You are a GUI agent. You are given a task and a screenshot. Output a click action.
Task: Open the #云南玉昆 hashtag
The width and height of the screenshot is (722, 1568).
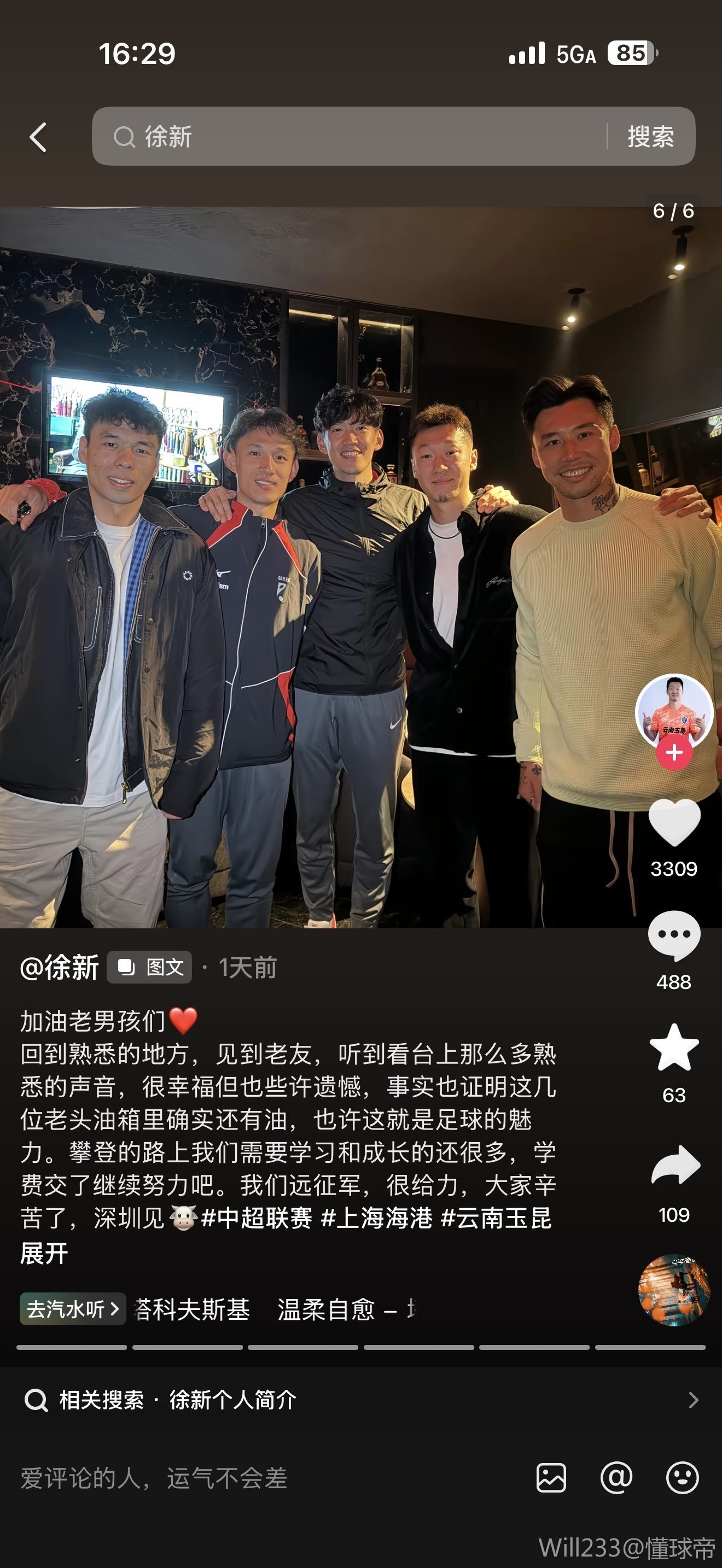[496, 1219]
